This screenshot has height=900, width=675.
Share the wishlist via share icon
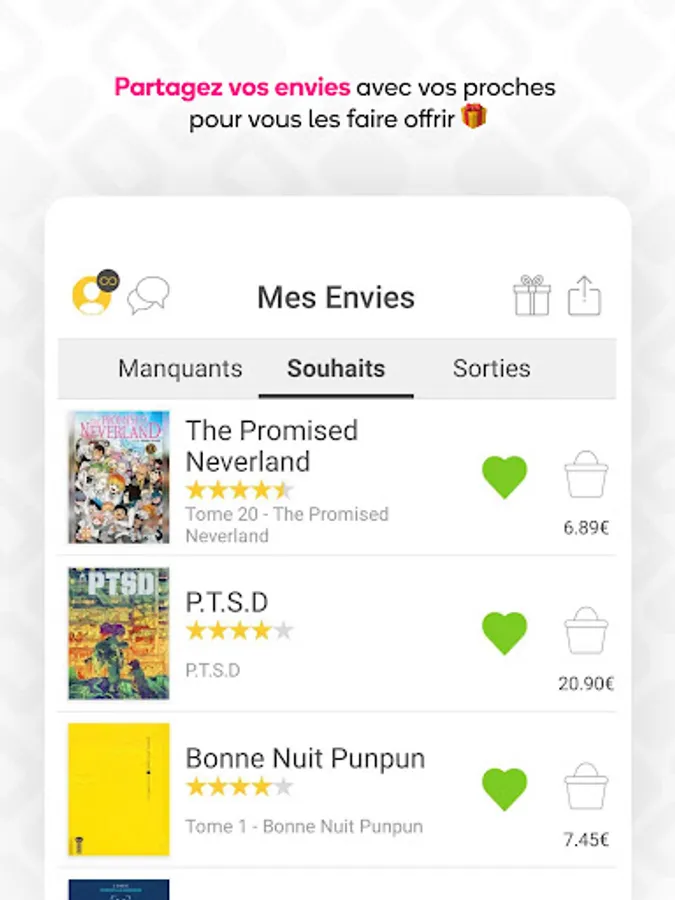(x=584, y=296)
